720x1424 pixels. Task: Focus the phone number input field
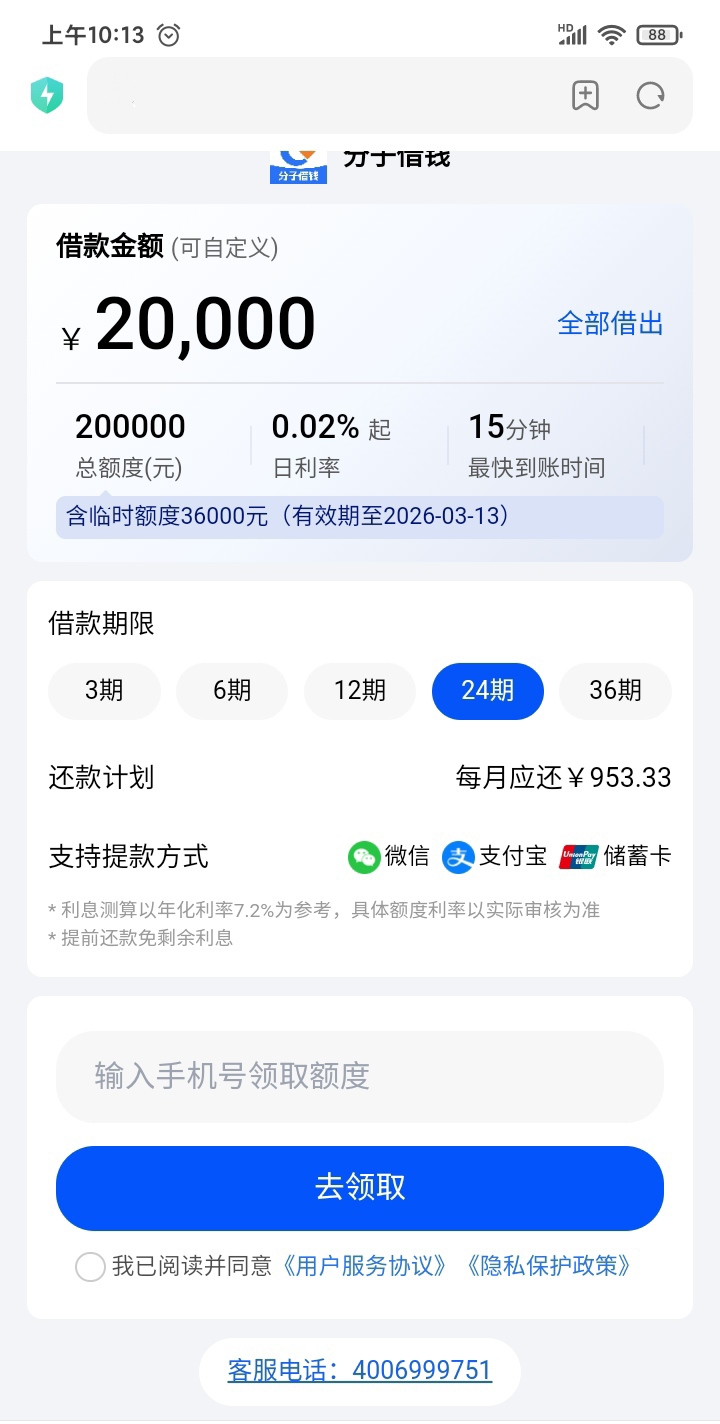(360, 1076)
